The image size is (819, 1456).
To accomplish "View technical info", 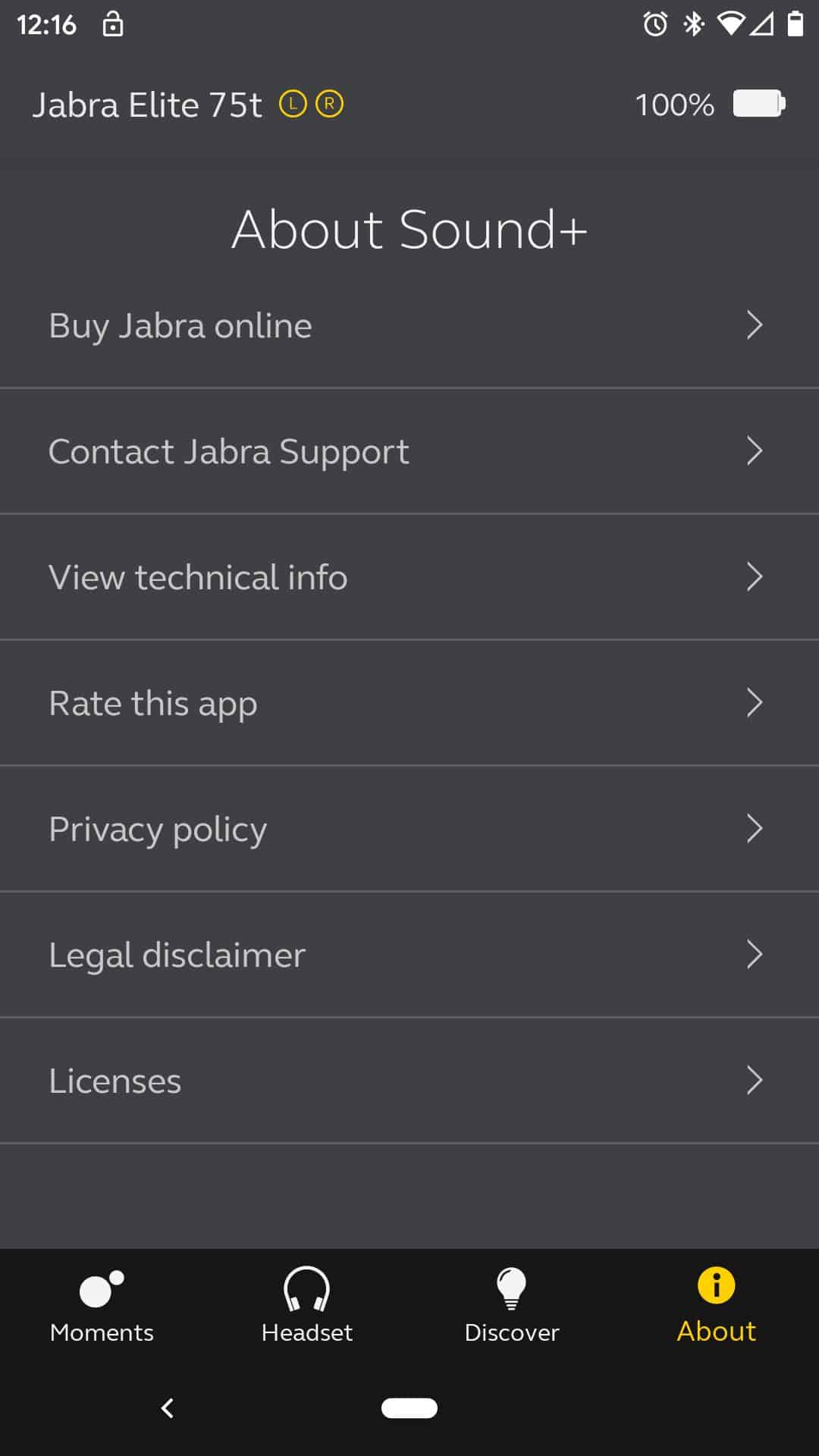I will [409, 578].
